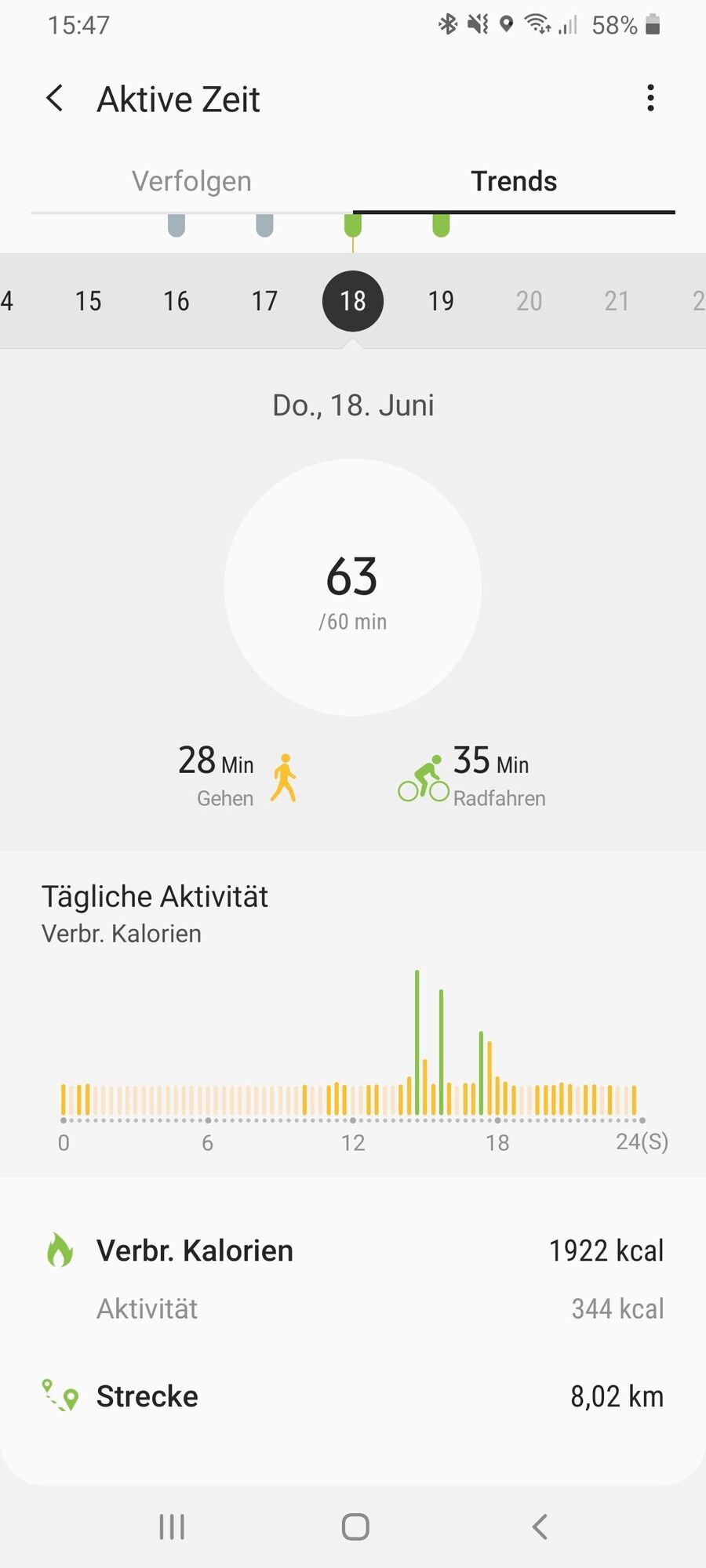Go to the home screen

click(x=355, y=1526)
